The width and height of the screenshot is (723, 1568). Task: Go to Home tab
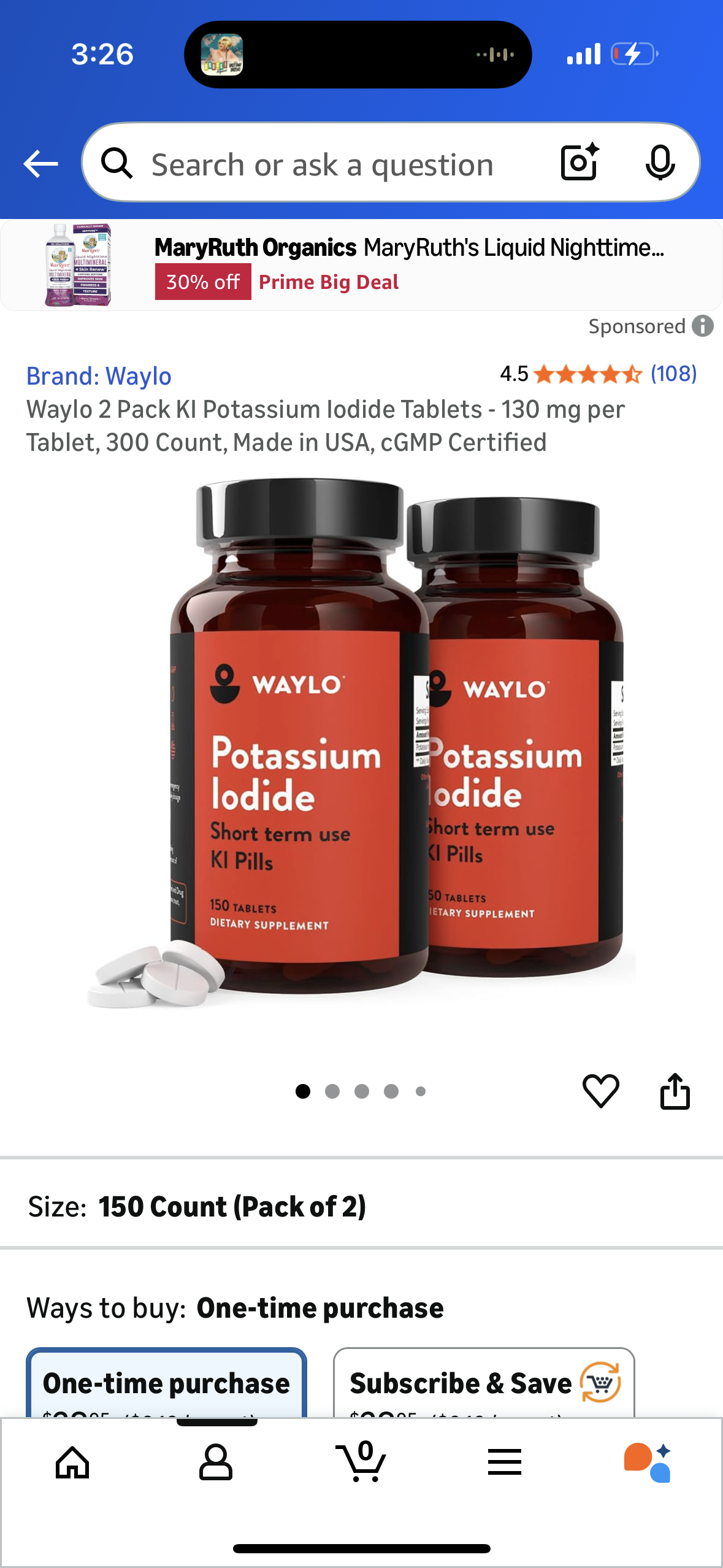click(72, 1462)
